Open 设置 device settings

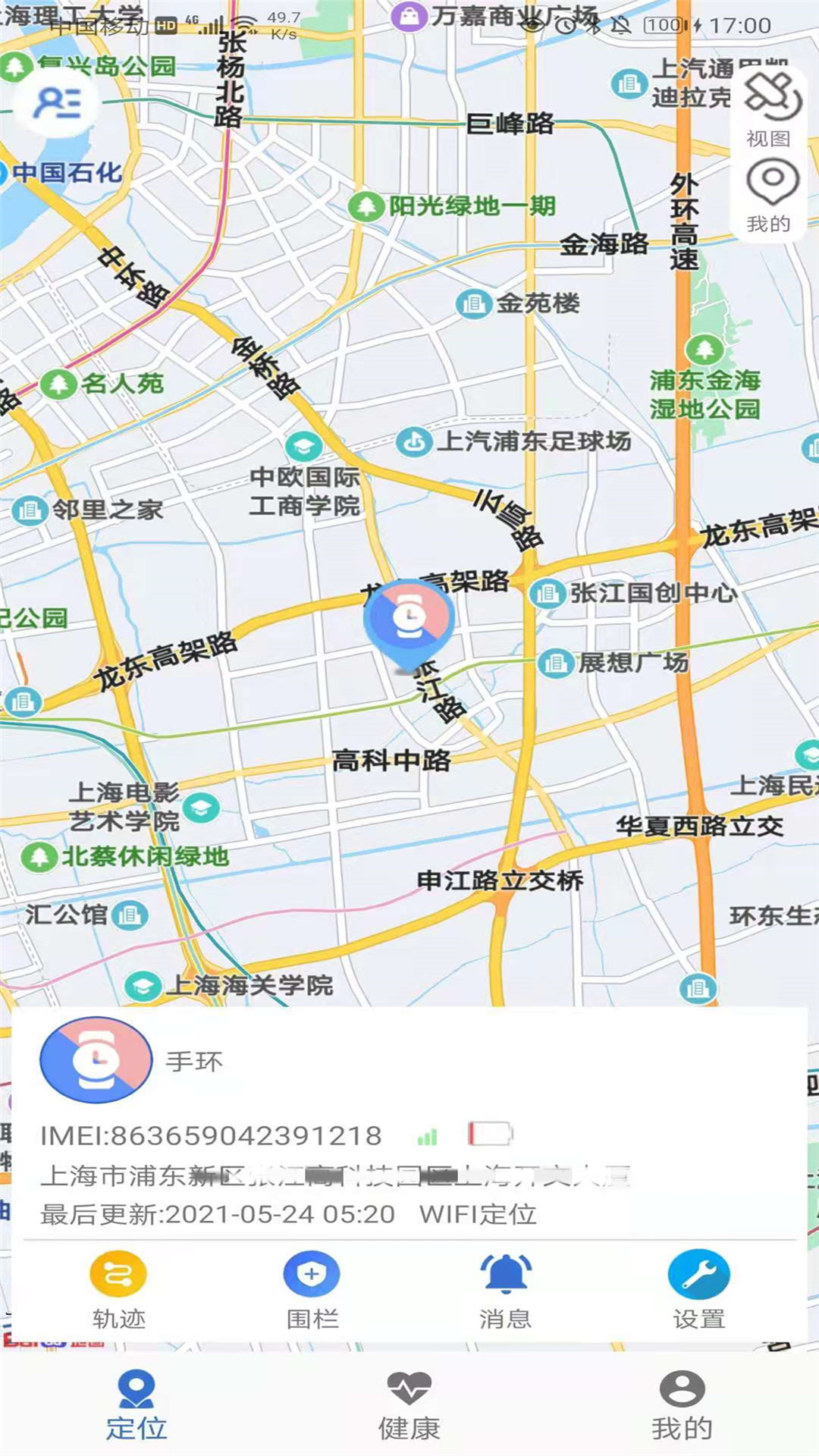point(698,1291)
